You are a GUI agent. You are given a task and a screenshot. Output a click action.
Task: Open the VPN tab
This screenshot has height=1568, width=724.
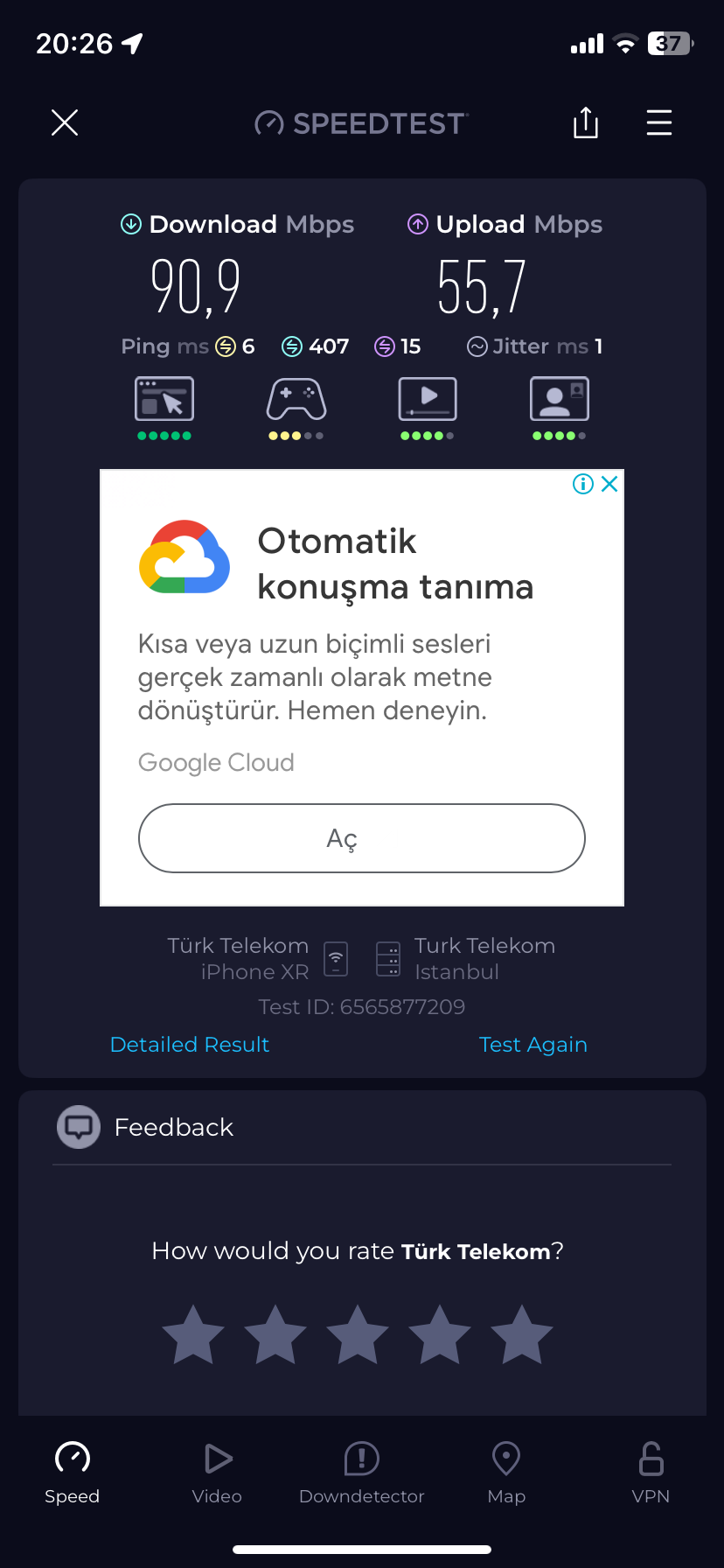pos(651,1473)
